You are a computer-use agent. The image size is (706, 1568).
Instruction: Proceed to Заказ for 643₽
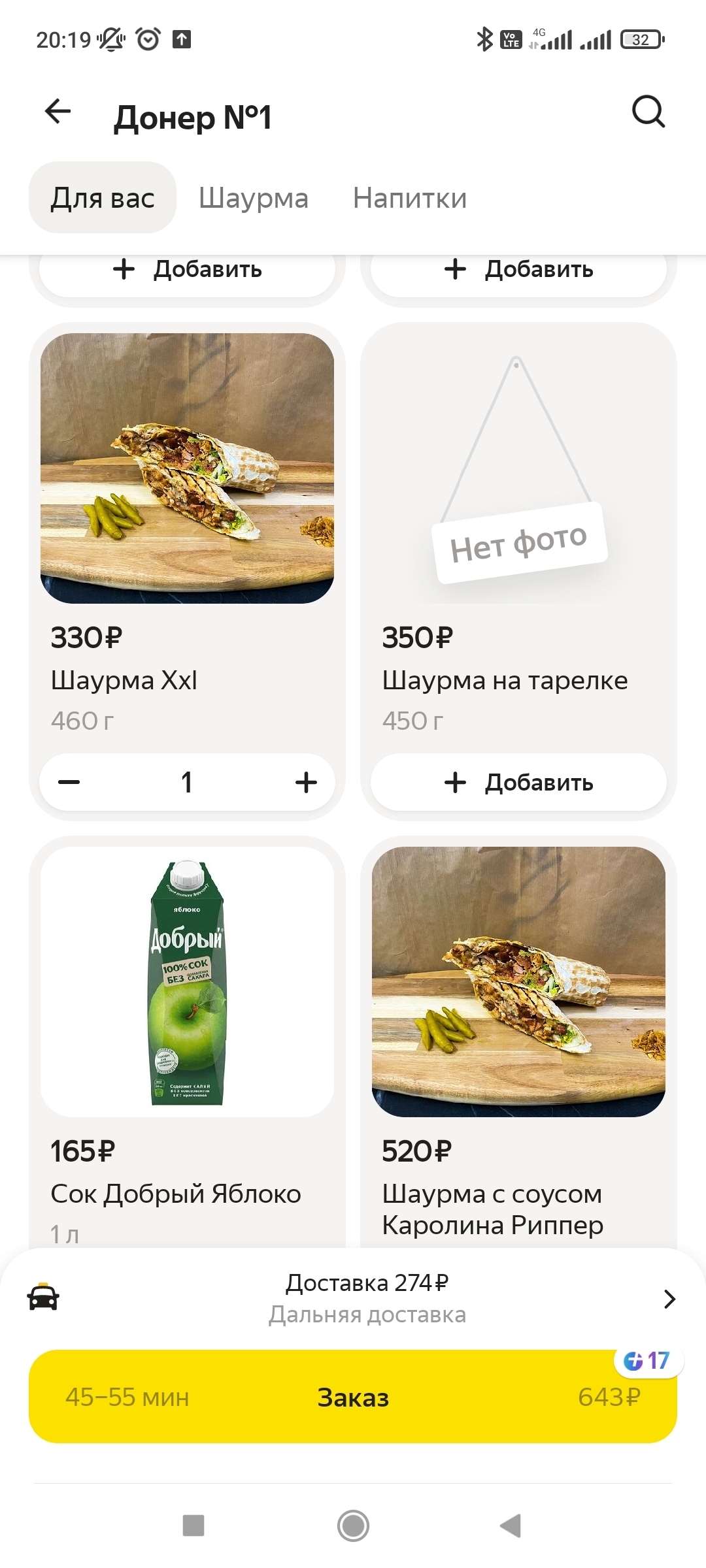tap(353, 1397)
